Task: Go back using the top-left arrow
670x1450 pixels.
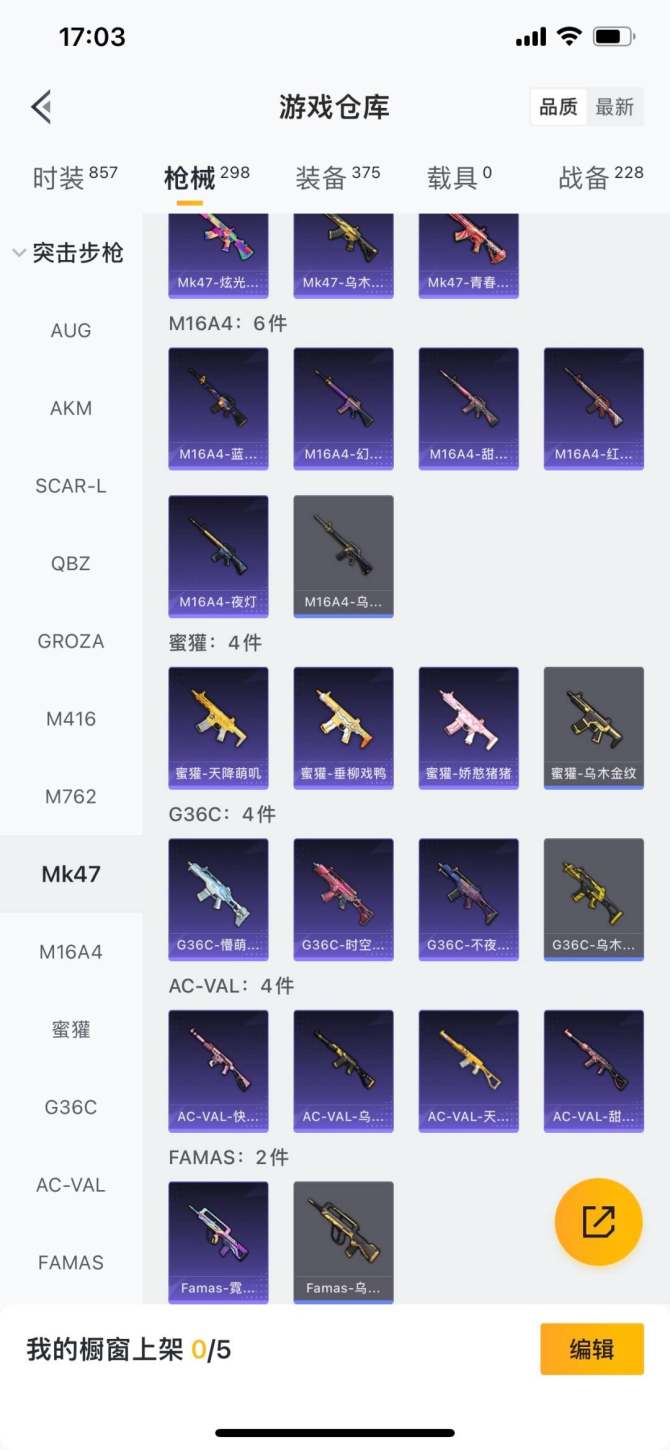Action: point(41,107)
